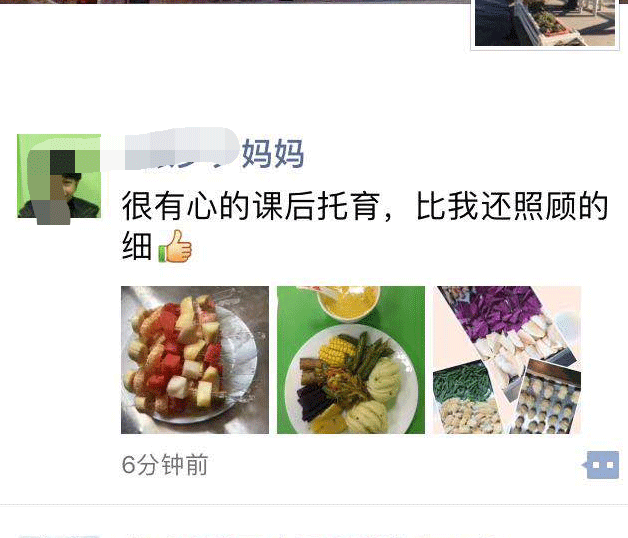Open the like and comment menu
628x538 pixels.
[x=601, y=465]
